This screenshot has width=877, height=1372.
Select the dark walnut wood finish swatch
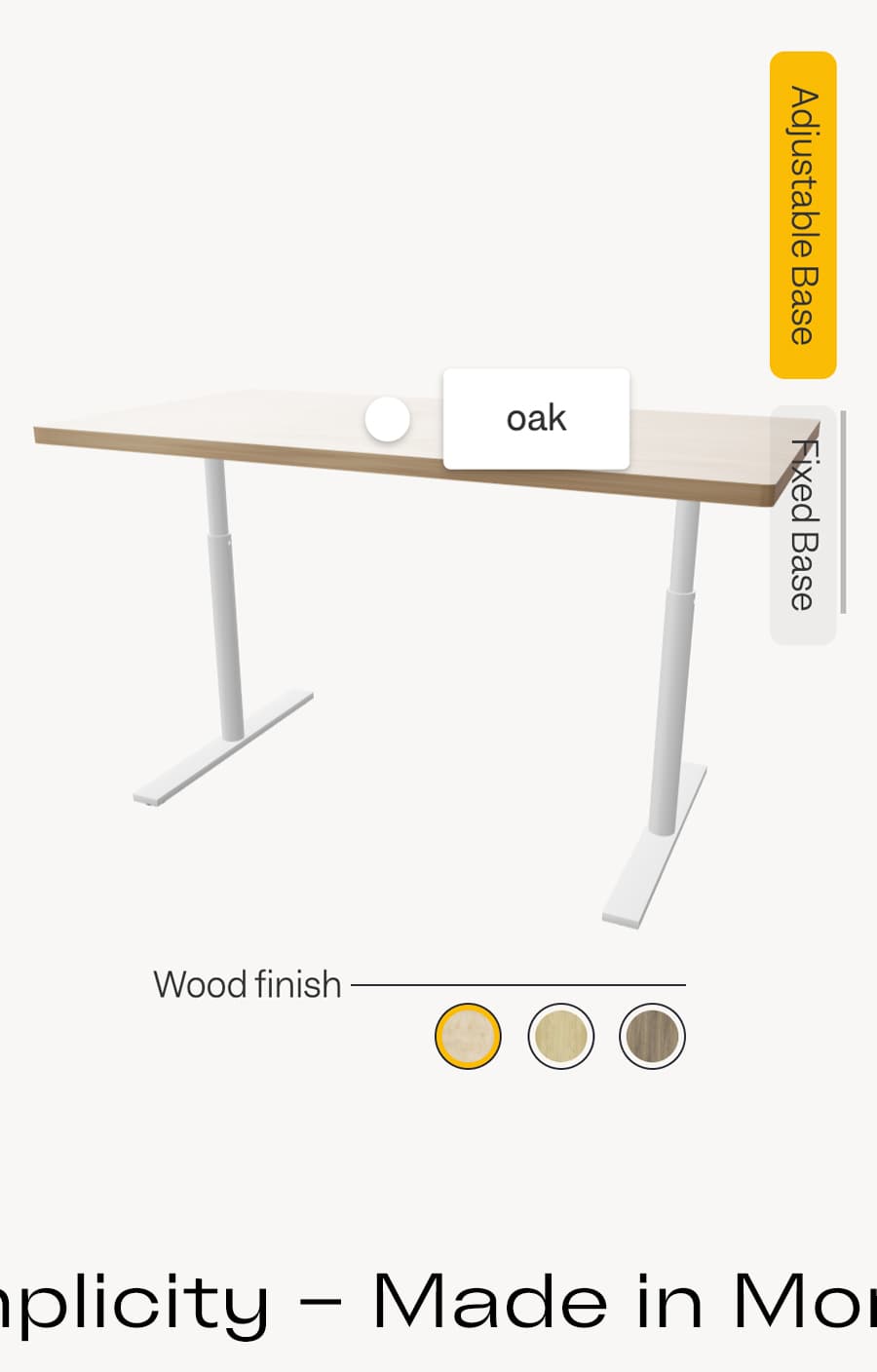[652, 1036]
